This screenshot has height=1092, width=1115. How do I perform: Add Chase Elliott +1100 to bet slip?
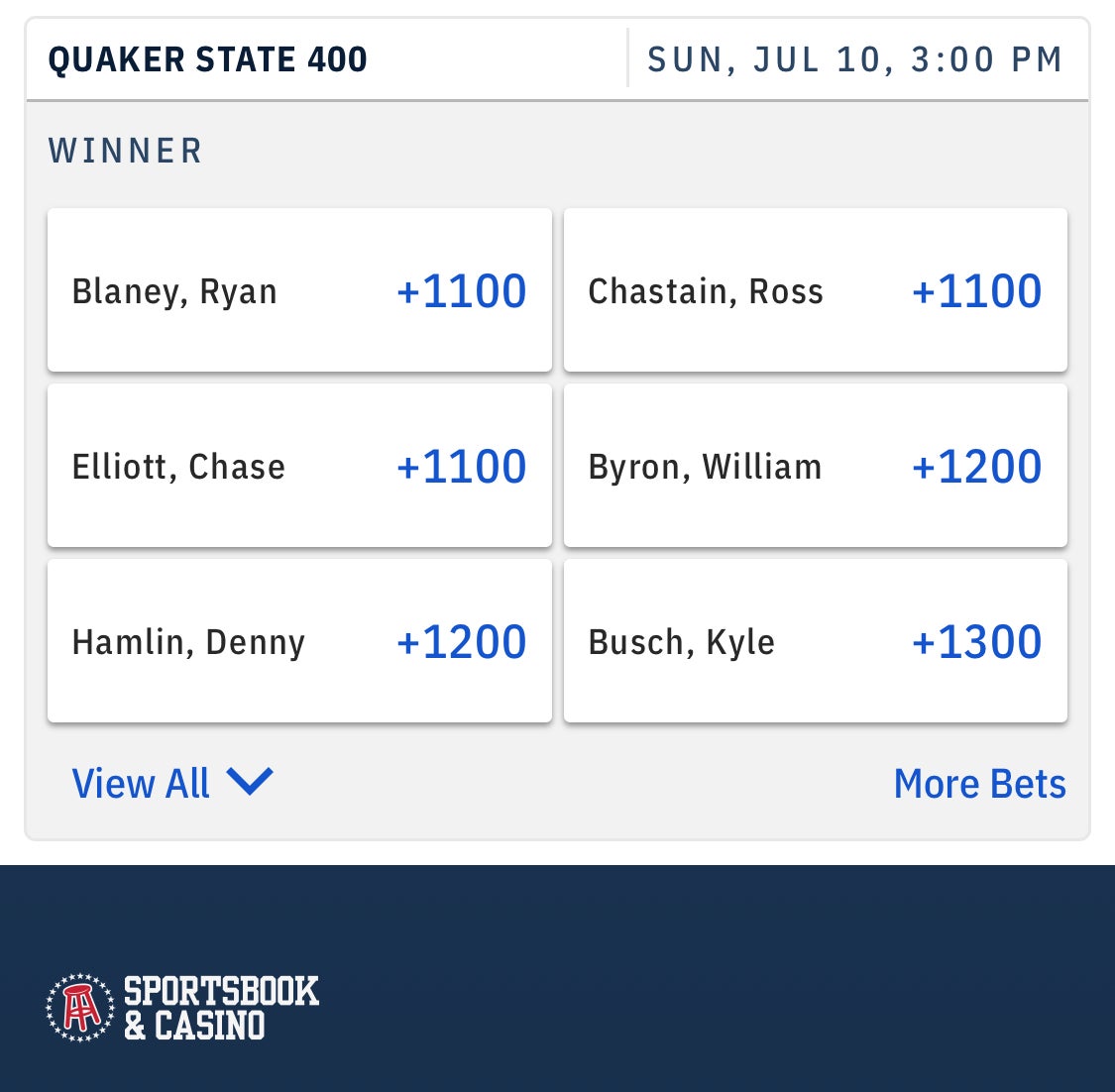[x=299, y=466]
